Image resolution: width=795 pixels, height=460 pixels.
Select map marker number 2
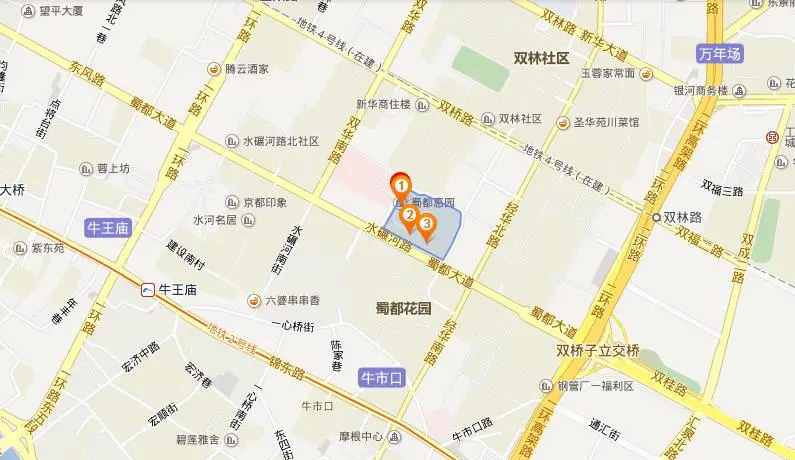click(409, 214)
